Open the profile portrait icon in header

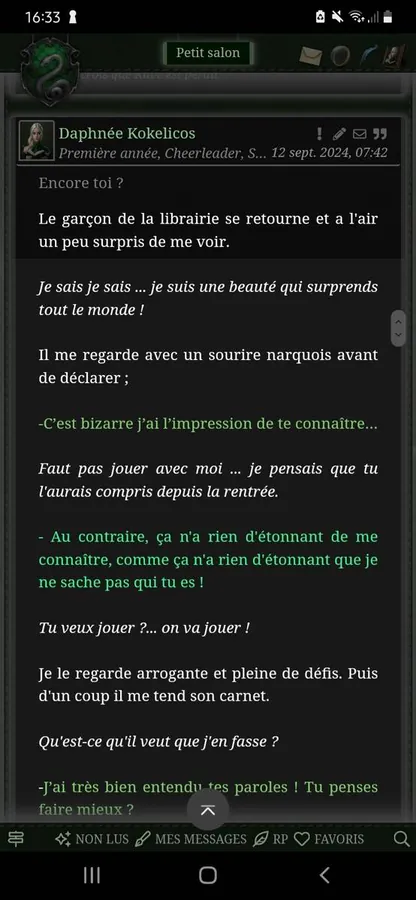coord(394,56)
